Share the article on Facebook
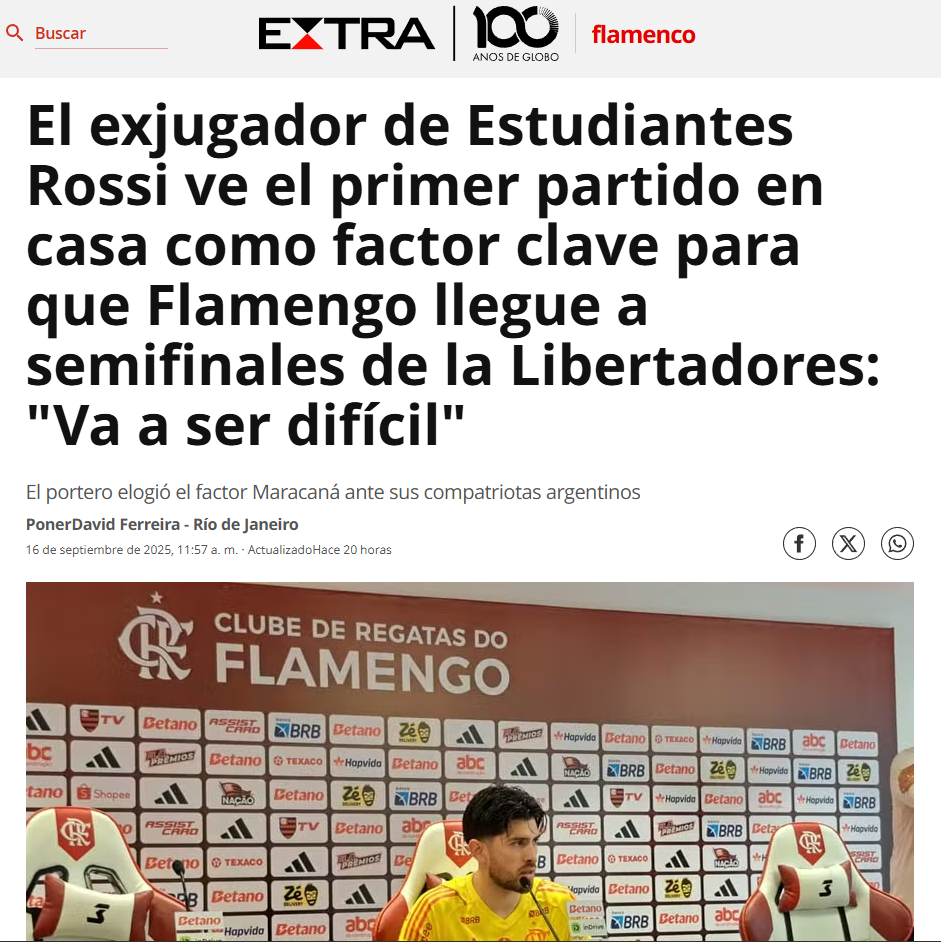This screenshot has width=941, height=942. coord(798,543)
